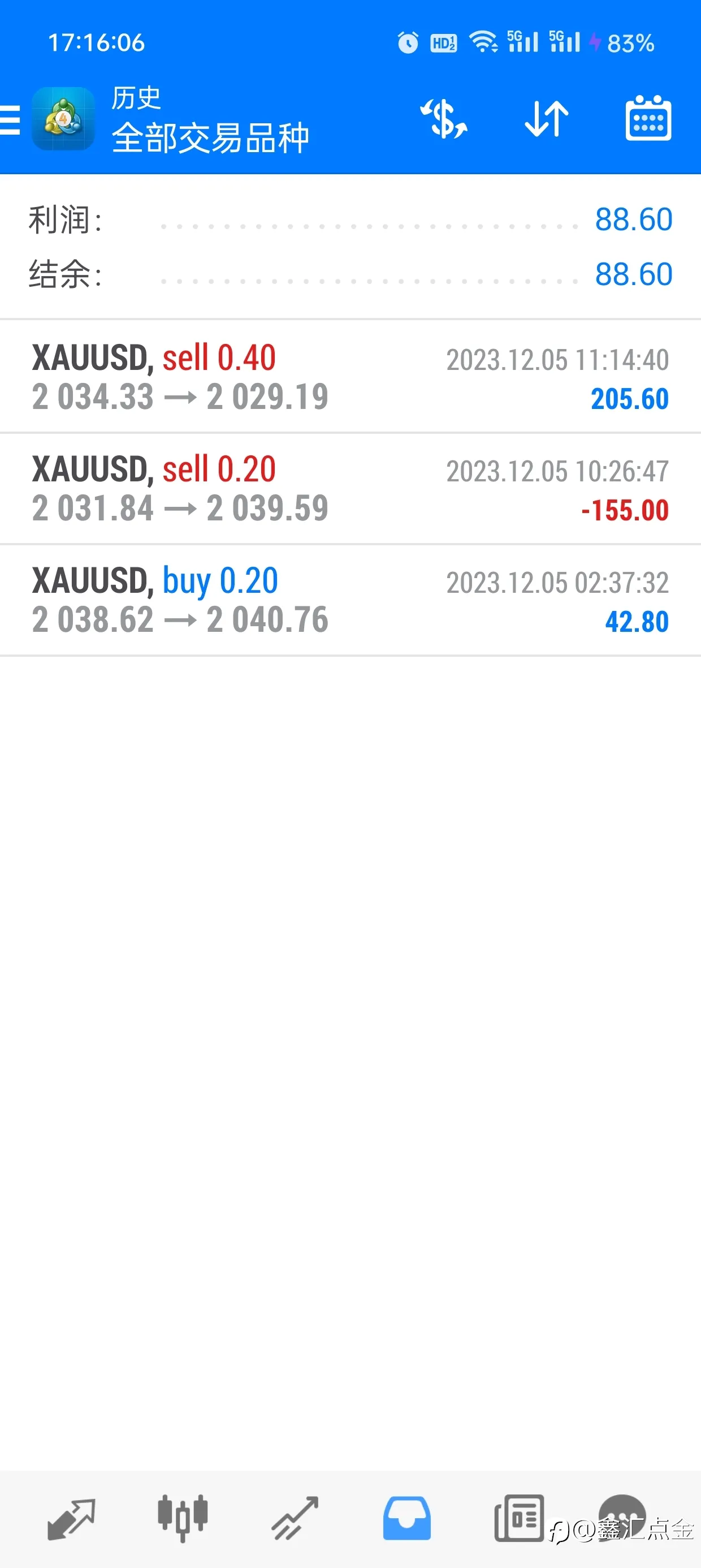Screen dimensions: 701x1568
Task: Open the hamburger drawer menu
Action: point(10,119)
